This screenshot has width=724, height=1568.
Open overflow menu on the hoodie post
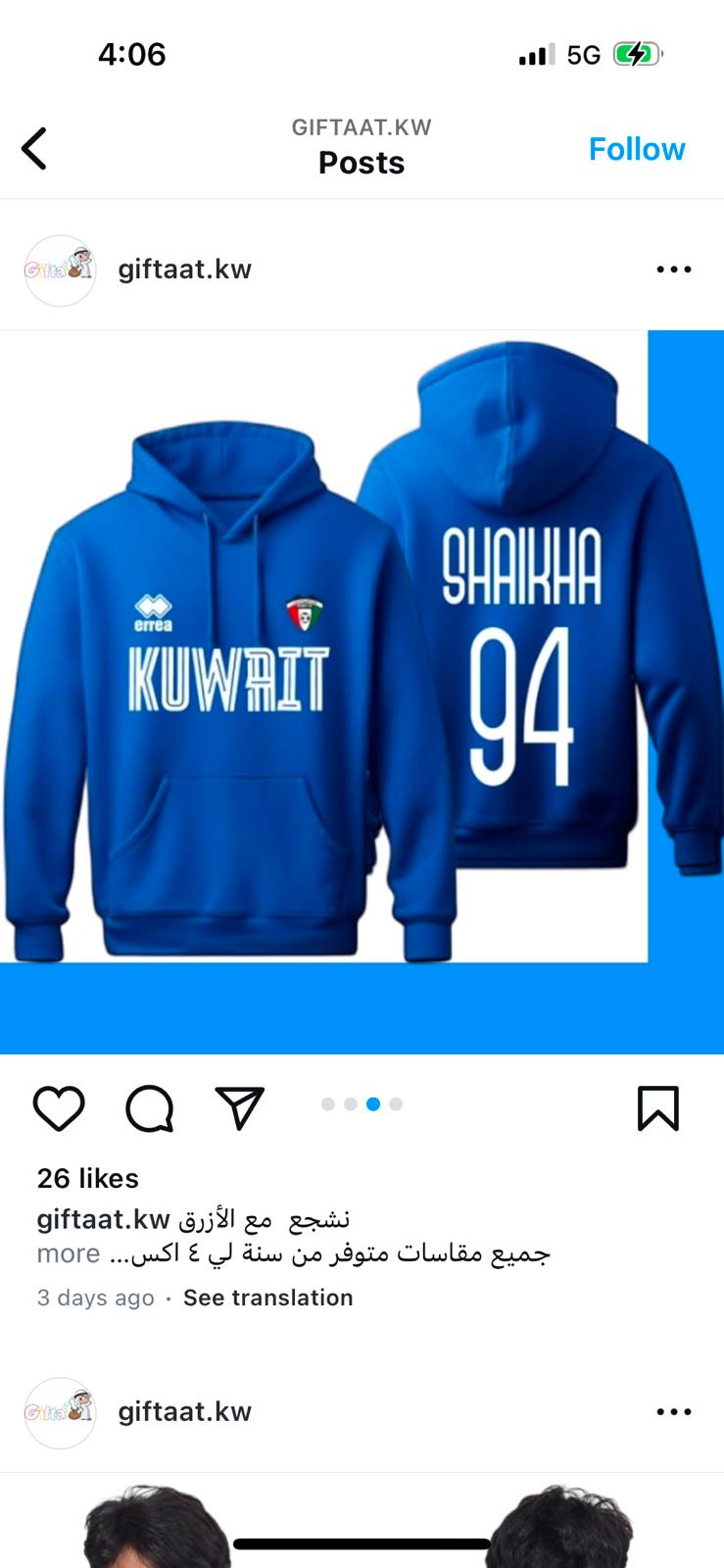coord(674,269)
